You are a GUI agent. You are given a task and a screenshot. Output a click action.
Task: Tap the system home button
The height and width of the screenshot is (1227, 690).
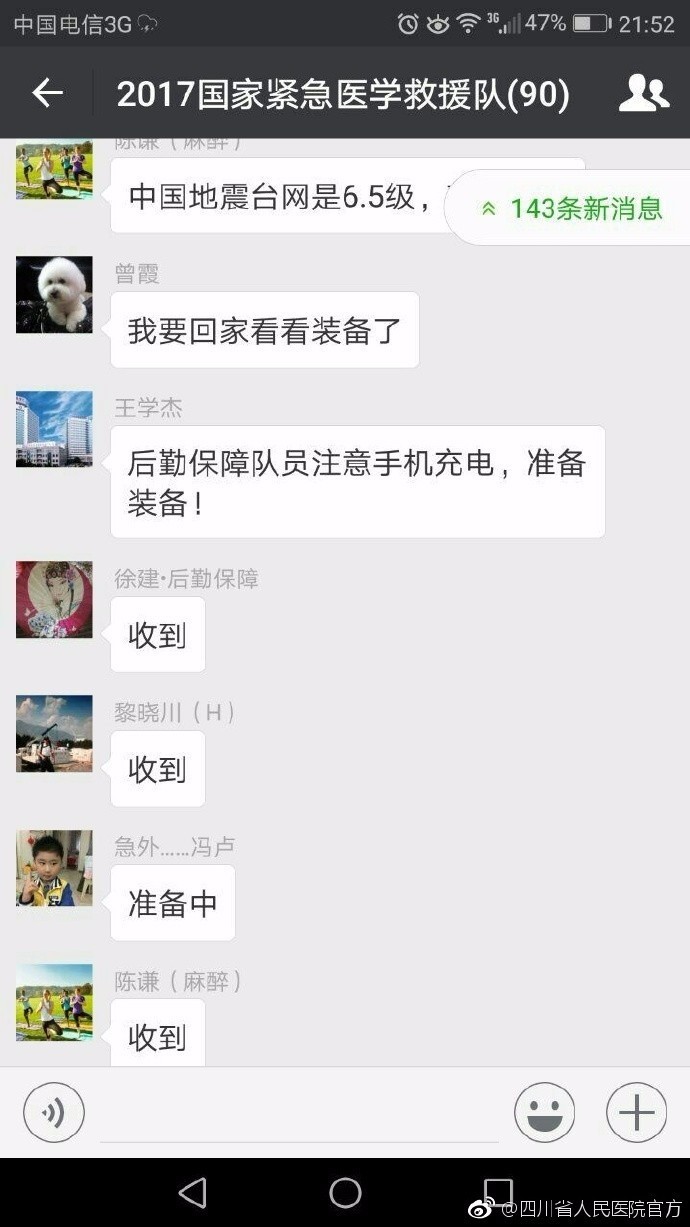tap(345, 1192)
